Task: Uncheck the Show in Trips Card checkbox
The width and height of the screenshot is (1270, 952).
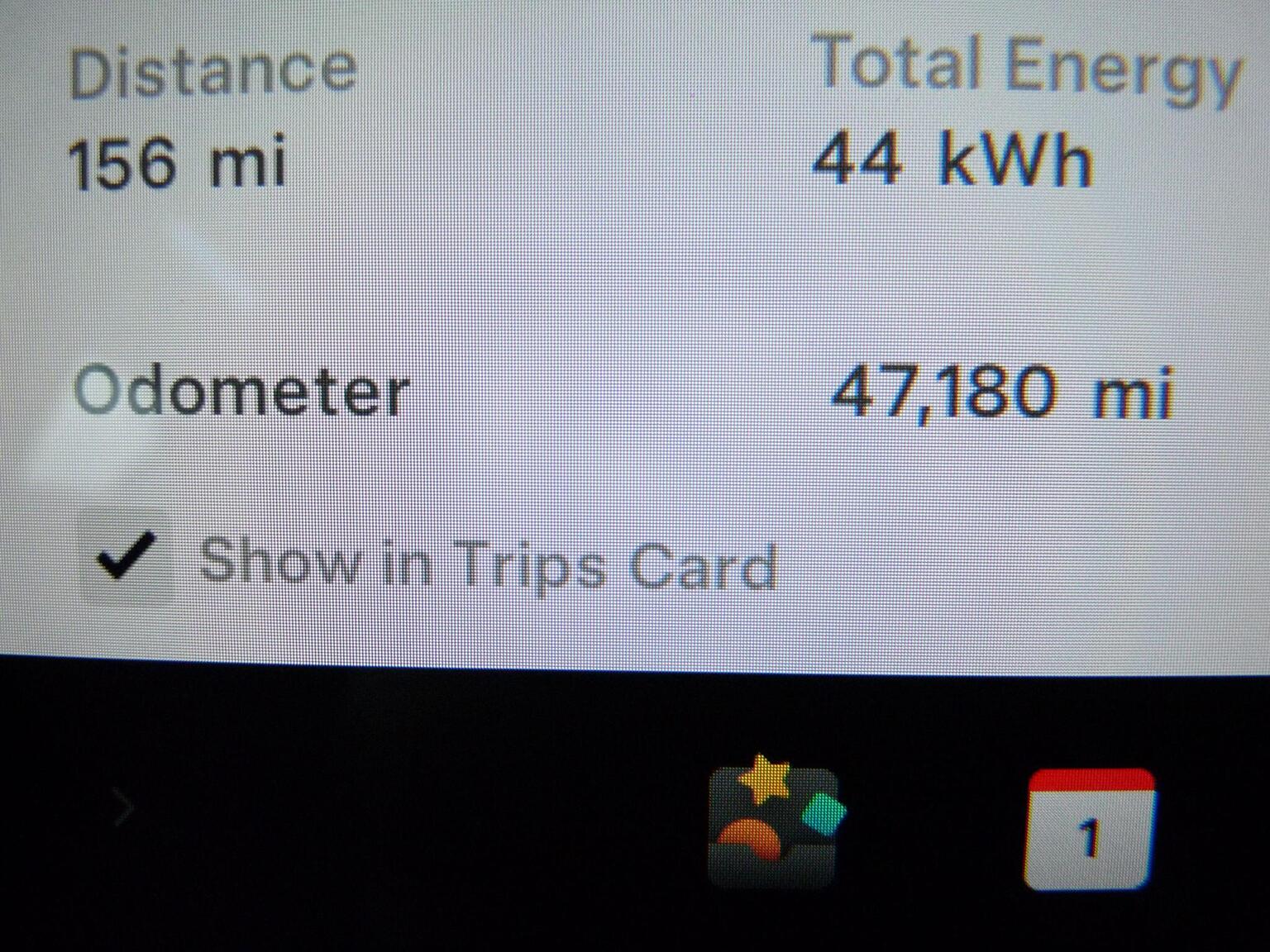Action: [126, 556]
